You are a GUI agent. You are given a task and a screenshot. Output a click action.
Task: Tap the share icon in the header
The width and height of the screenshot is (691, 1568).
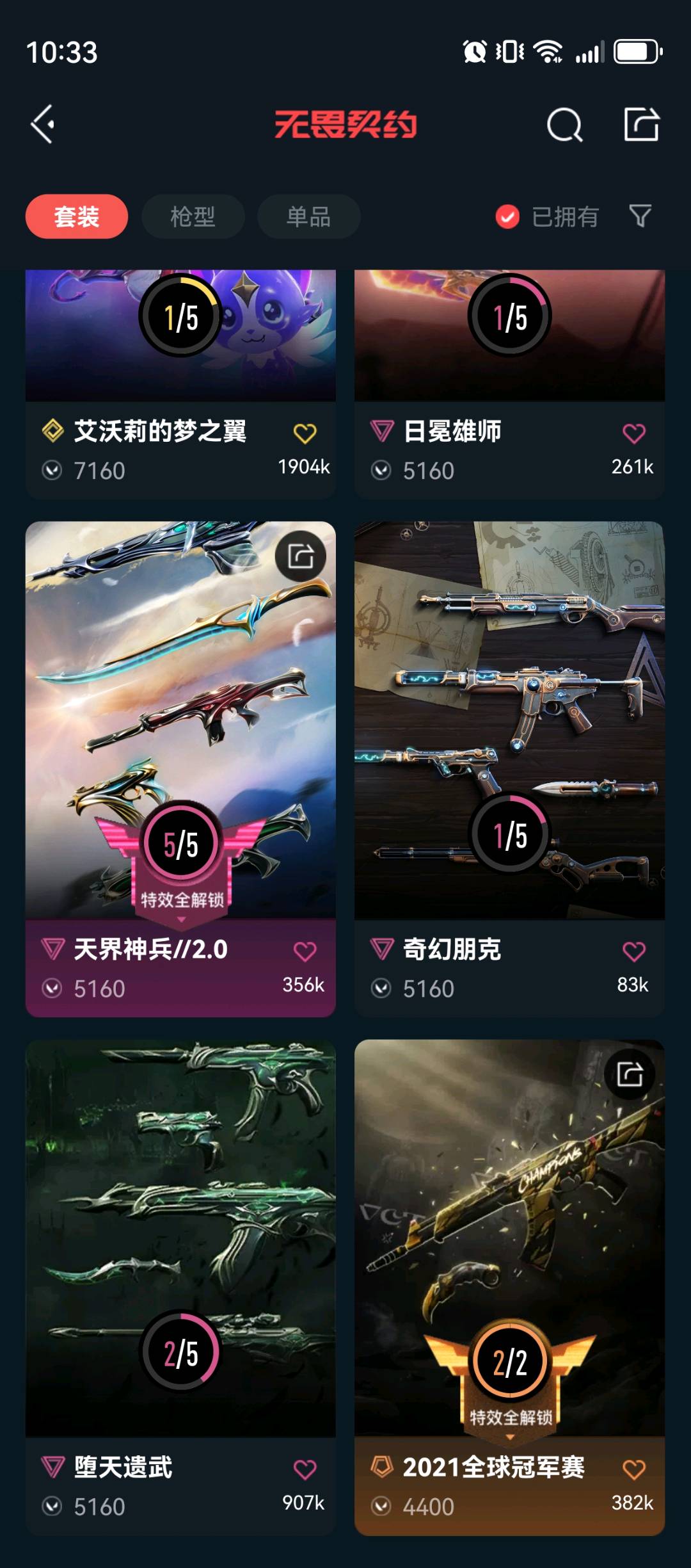642,124
